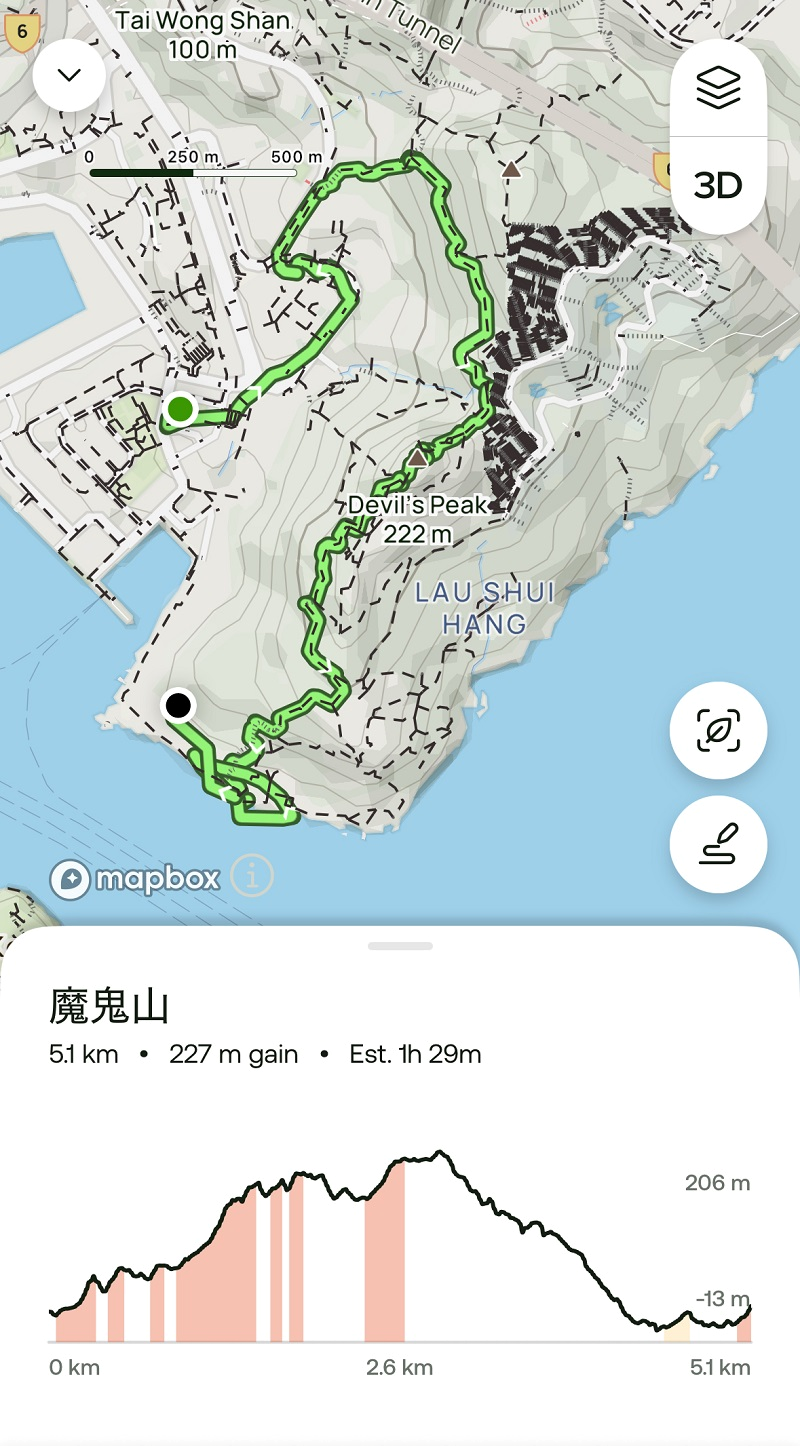The width and height of the screenshot is (800, 1446).
Task: Open the plant identification scanner button
Action: pyautogui.click(x=718, y=731)
